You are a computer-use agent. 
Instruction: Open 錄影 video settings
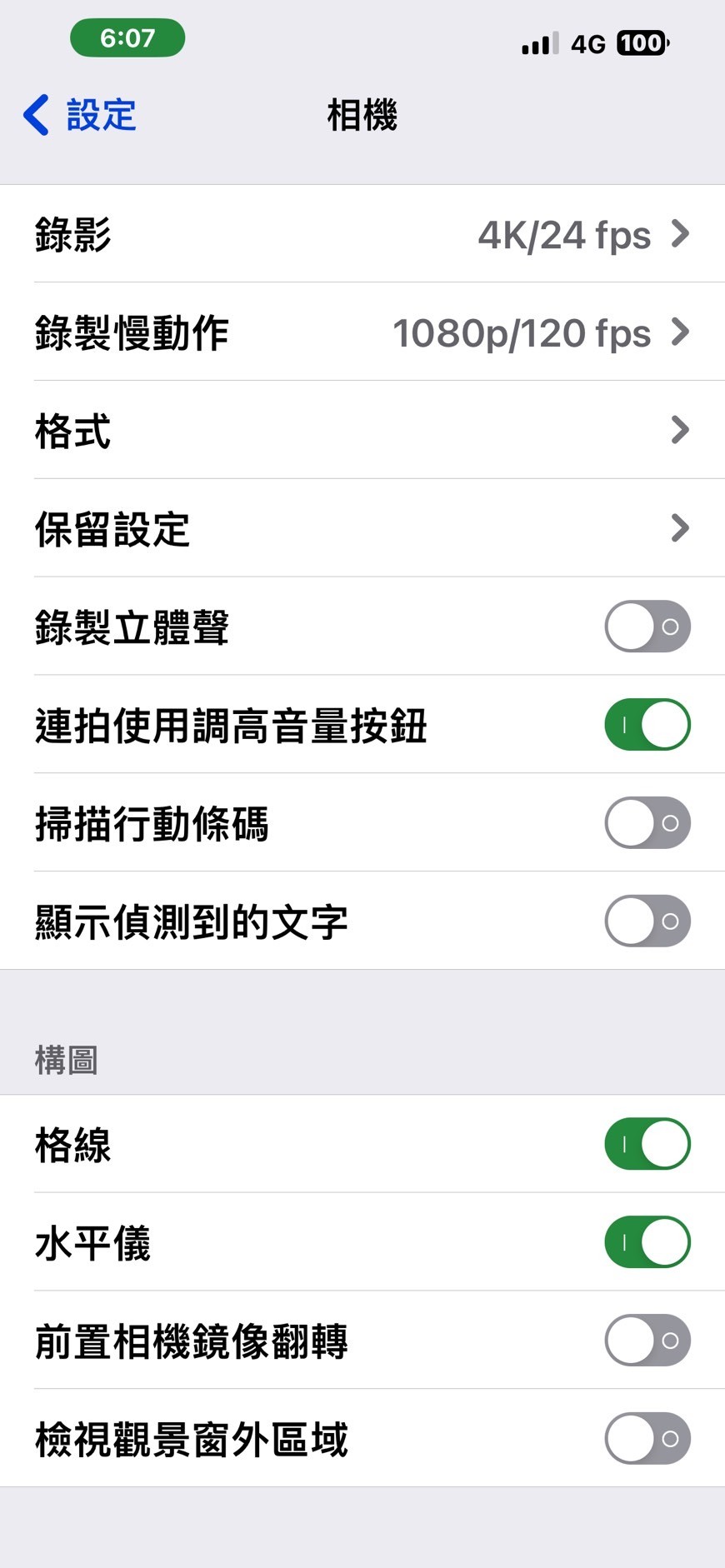point(362,234)
